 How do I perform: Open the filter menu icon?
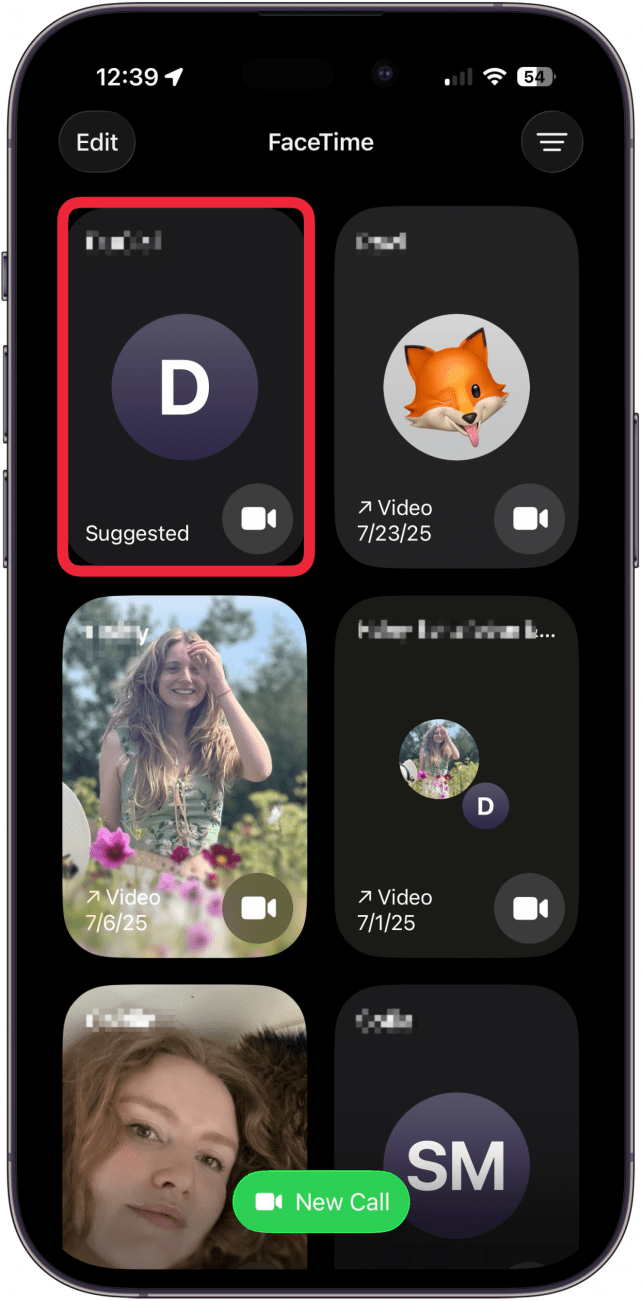coord(552,142)
